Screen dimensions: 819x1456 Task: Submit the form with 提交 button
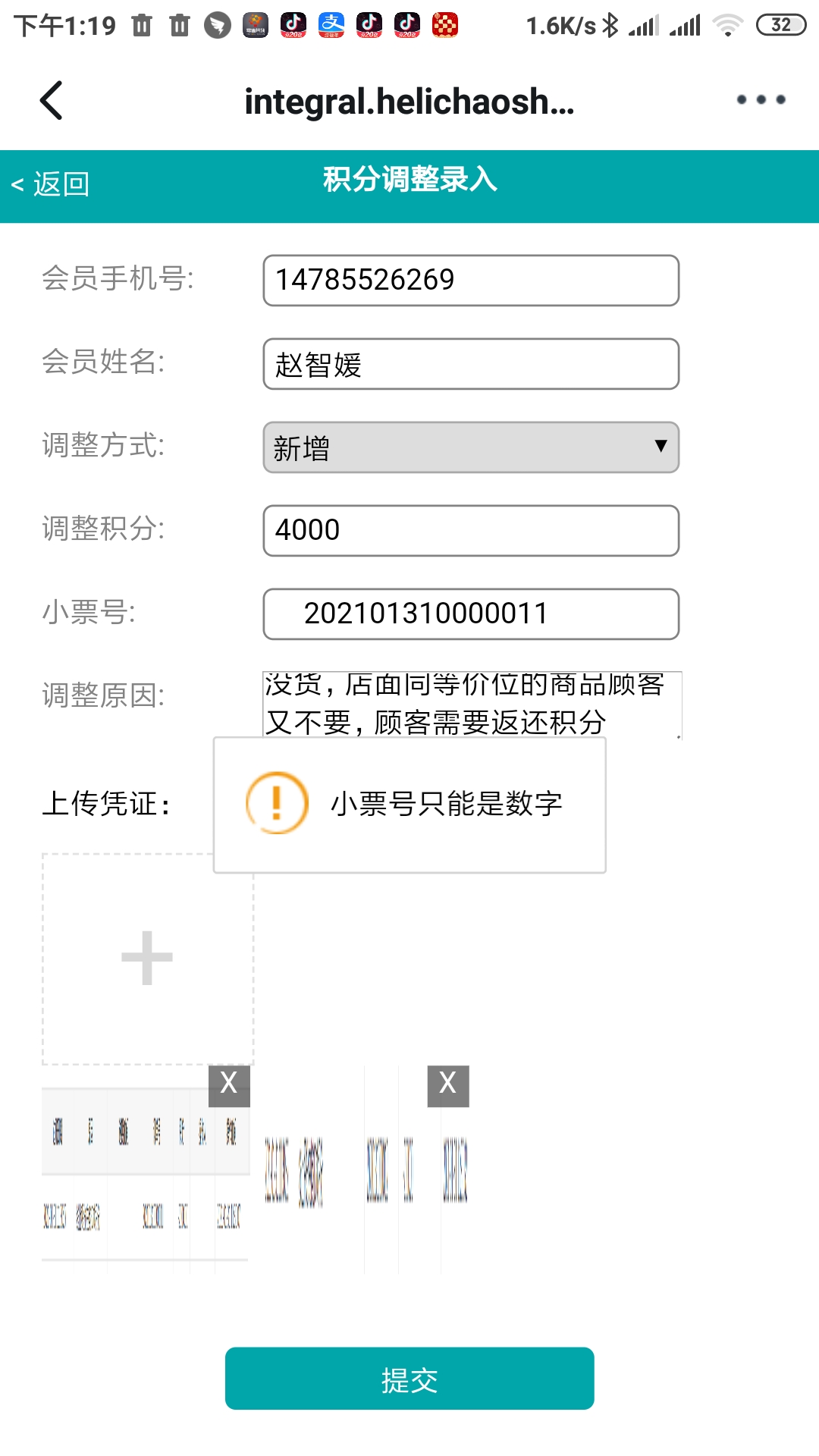pyautogui.click(x=409, y=1379)
